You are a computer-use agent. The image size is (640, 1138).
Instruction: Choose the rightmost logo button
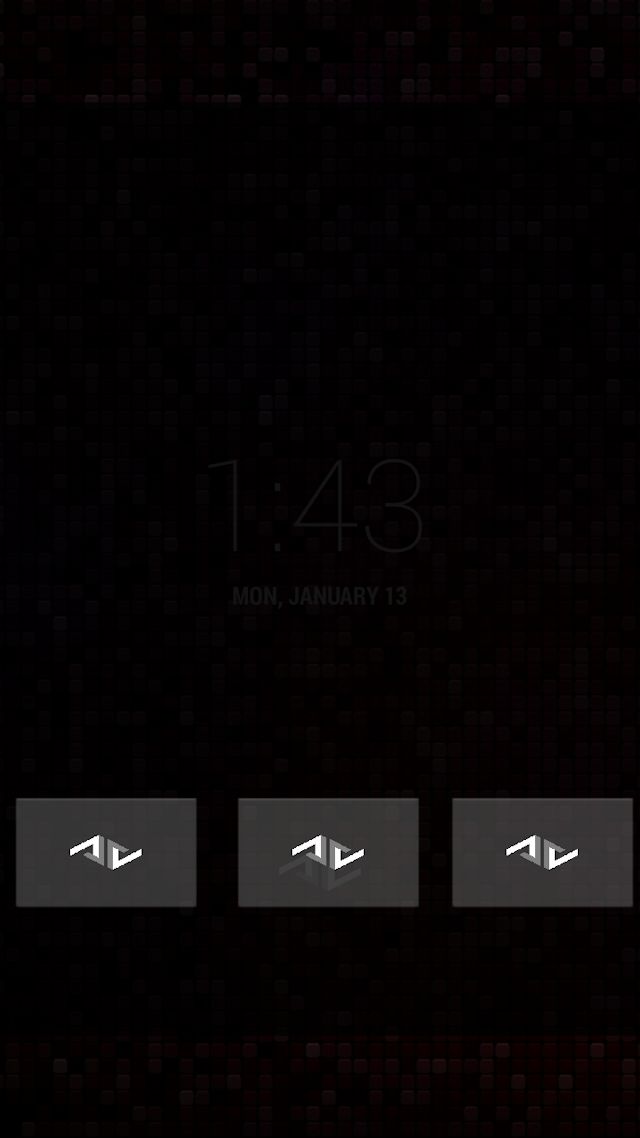coord(542,852)
